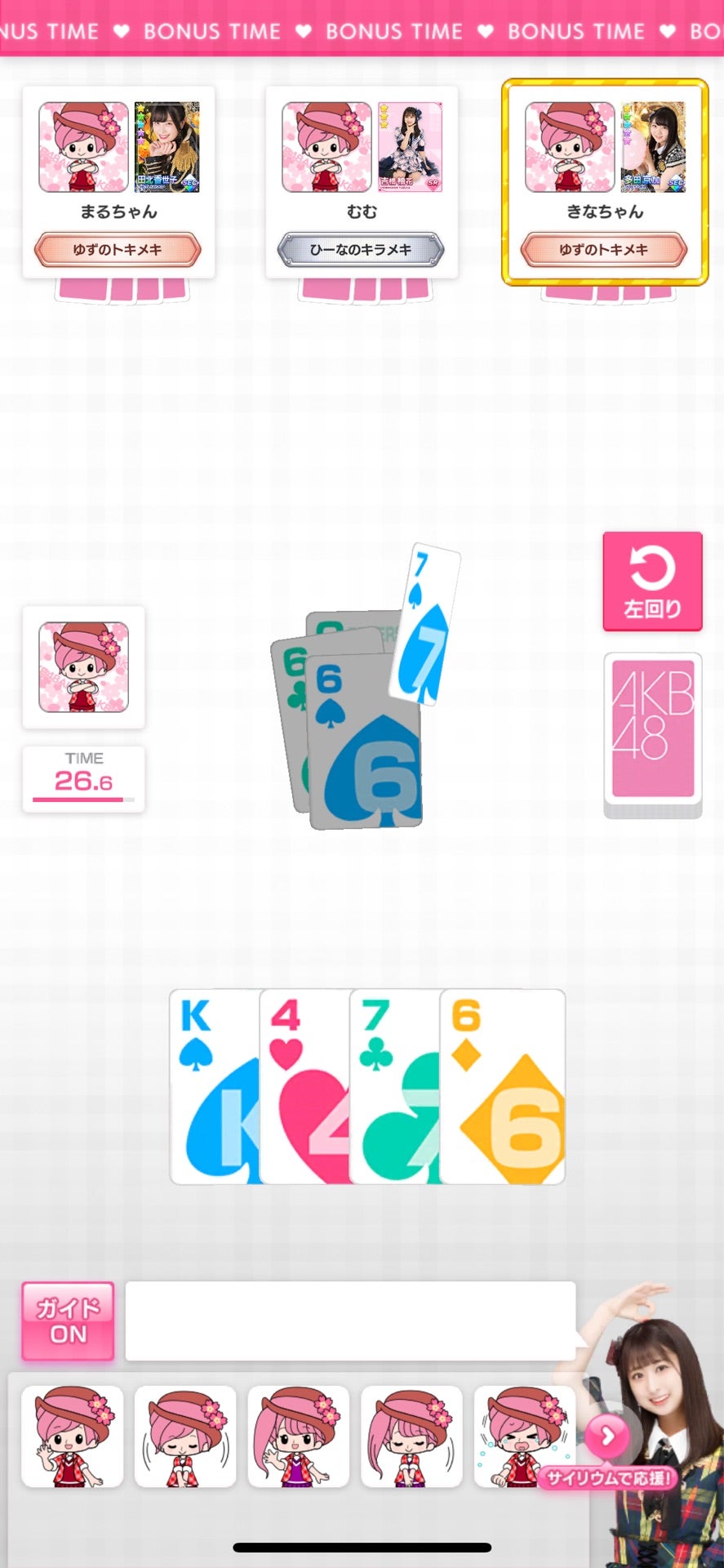Send the waving character stamp
This screenshot has height=1568, width=724.
pyautogui.click(x=72, y=1436)
